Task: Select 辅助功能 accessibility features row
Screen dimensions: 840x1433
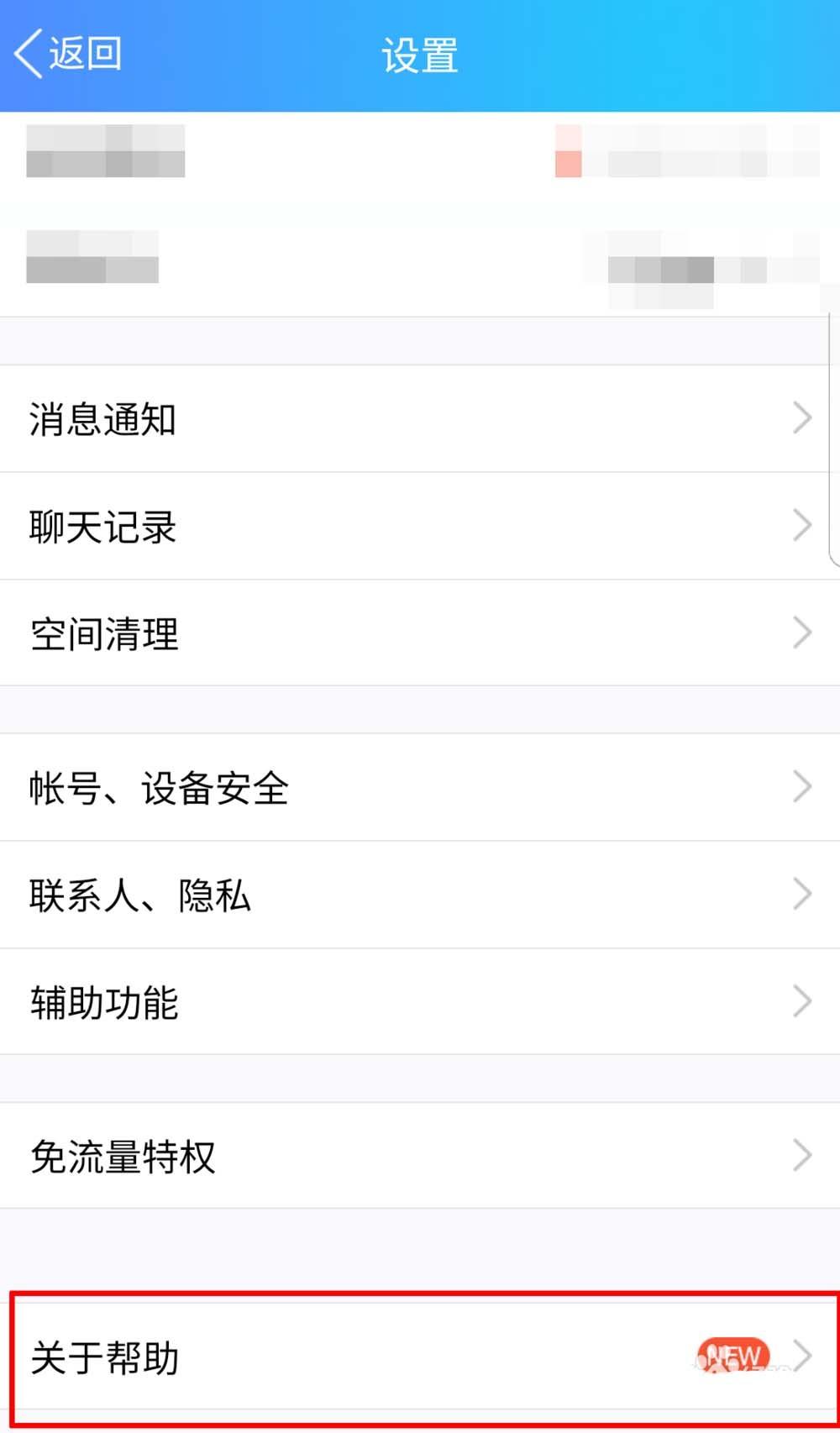Action: point(102,1001)
